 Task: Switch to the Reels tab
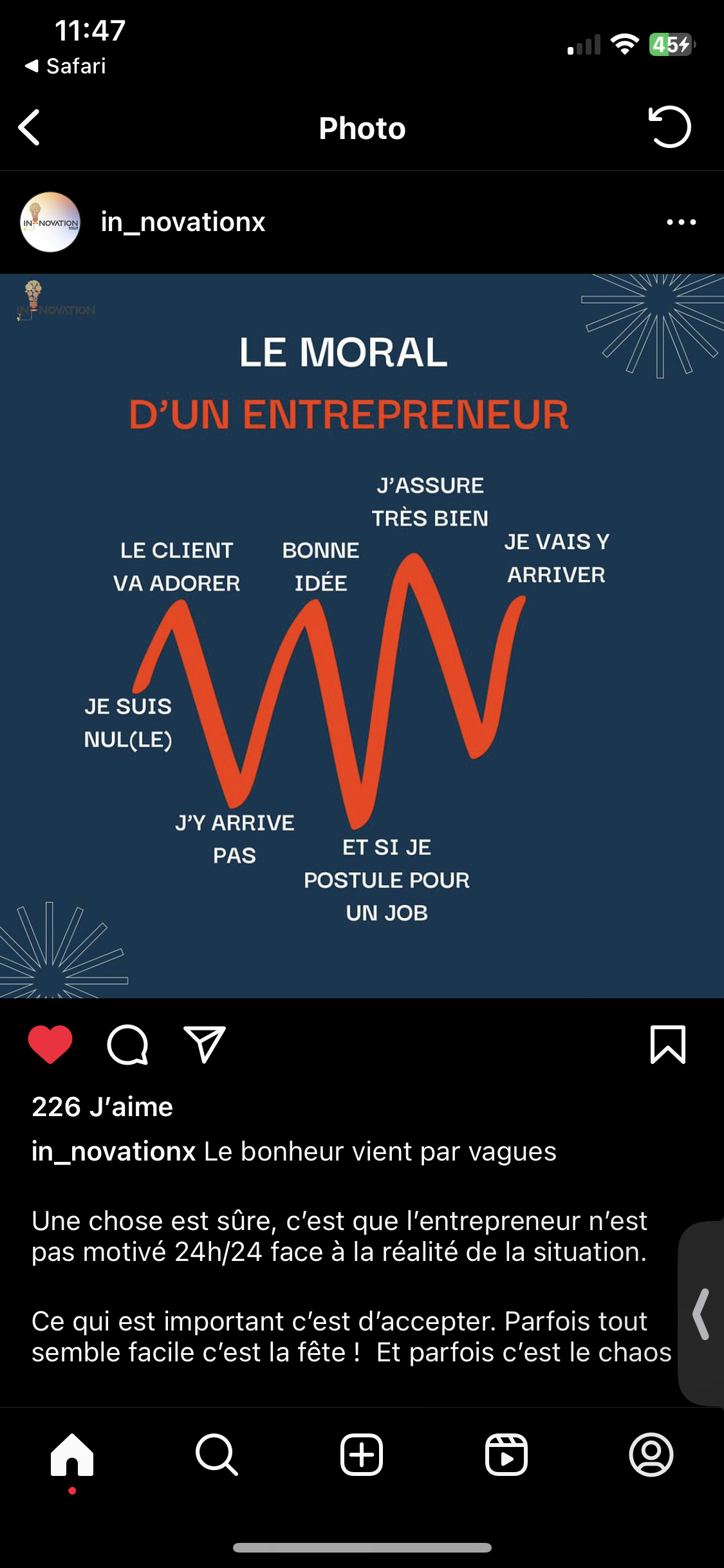(x=506, y=1455)
